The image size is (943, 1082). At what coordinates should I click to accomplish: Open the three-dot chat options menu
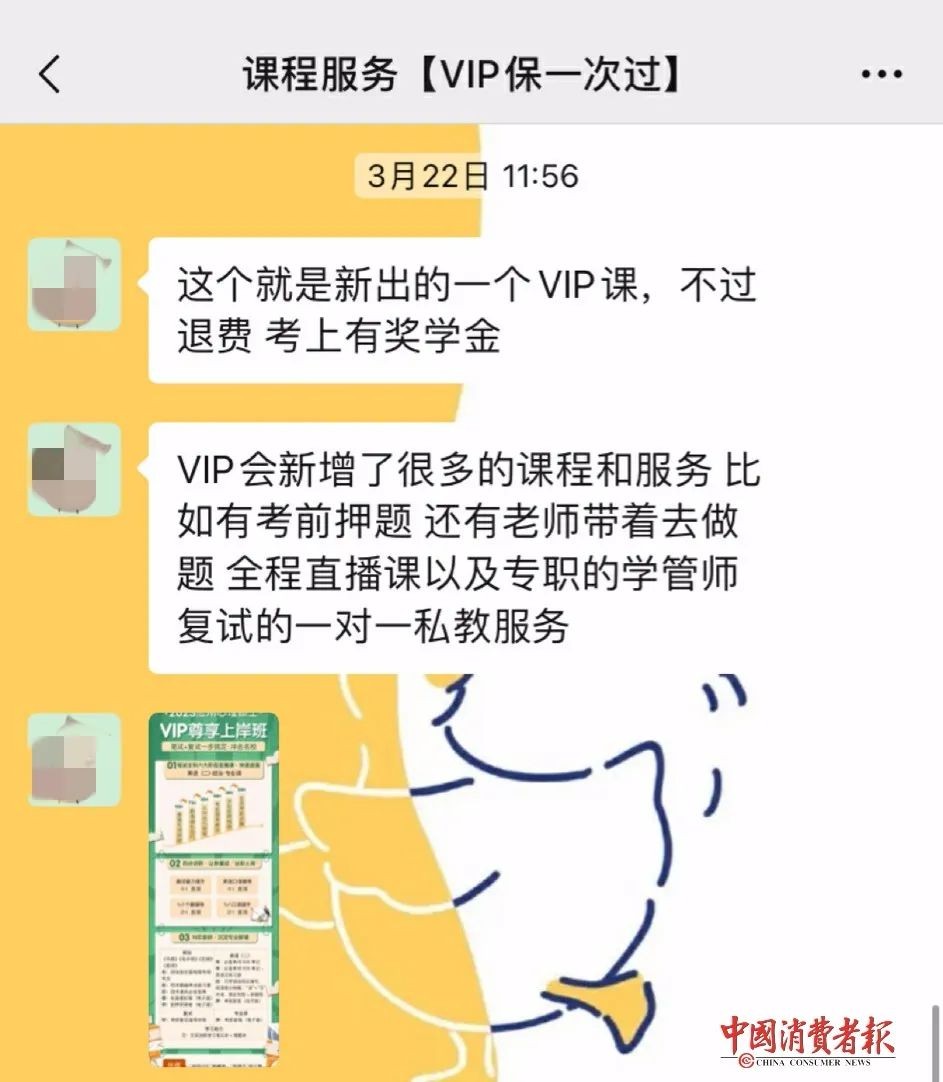[881, 75]
